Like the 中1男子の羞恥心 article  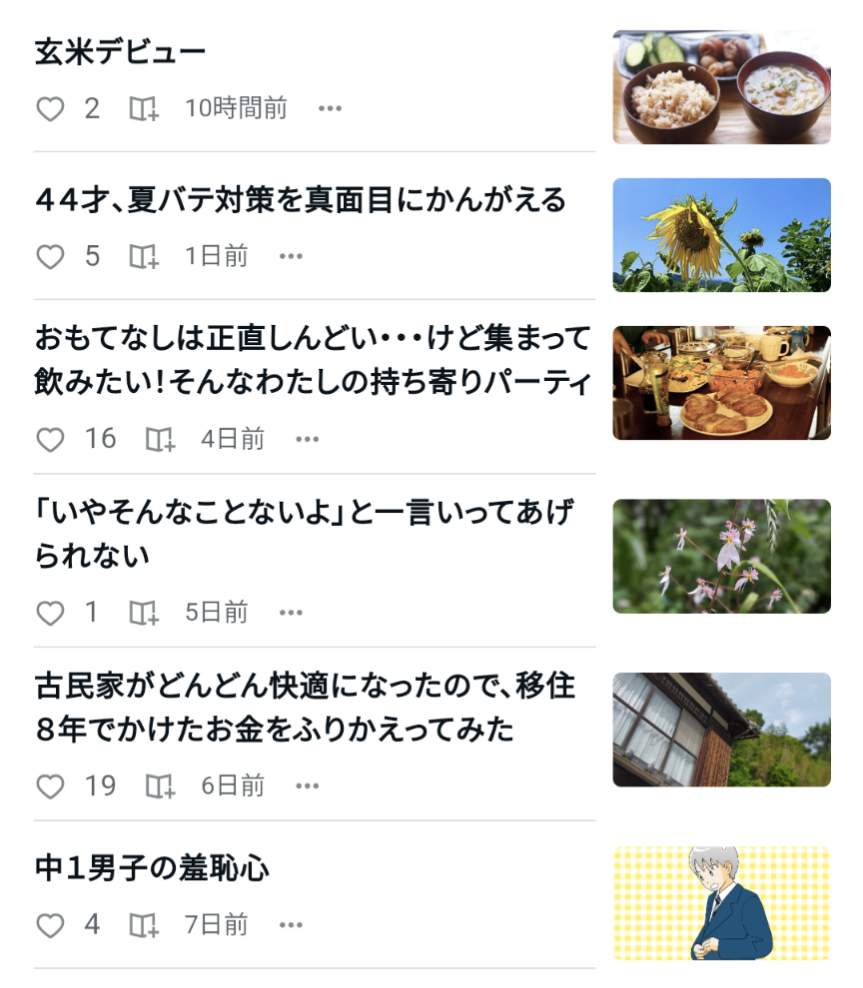coord(50,925)
